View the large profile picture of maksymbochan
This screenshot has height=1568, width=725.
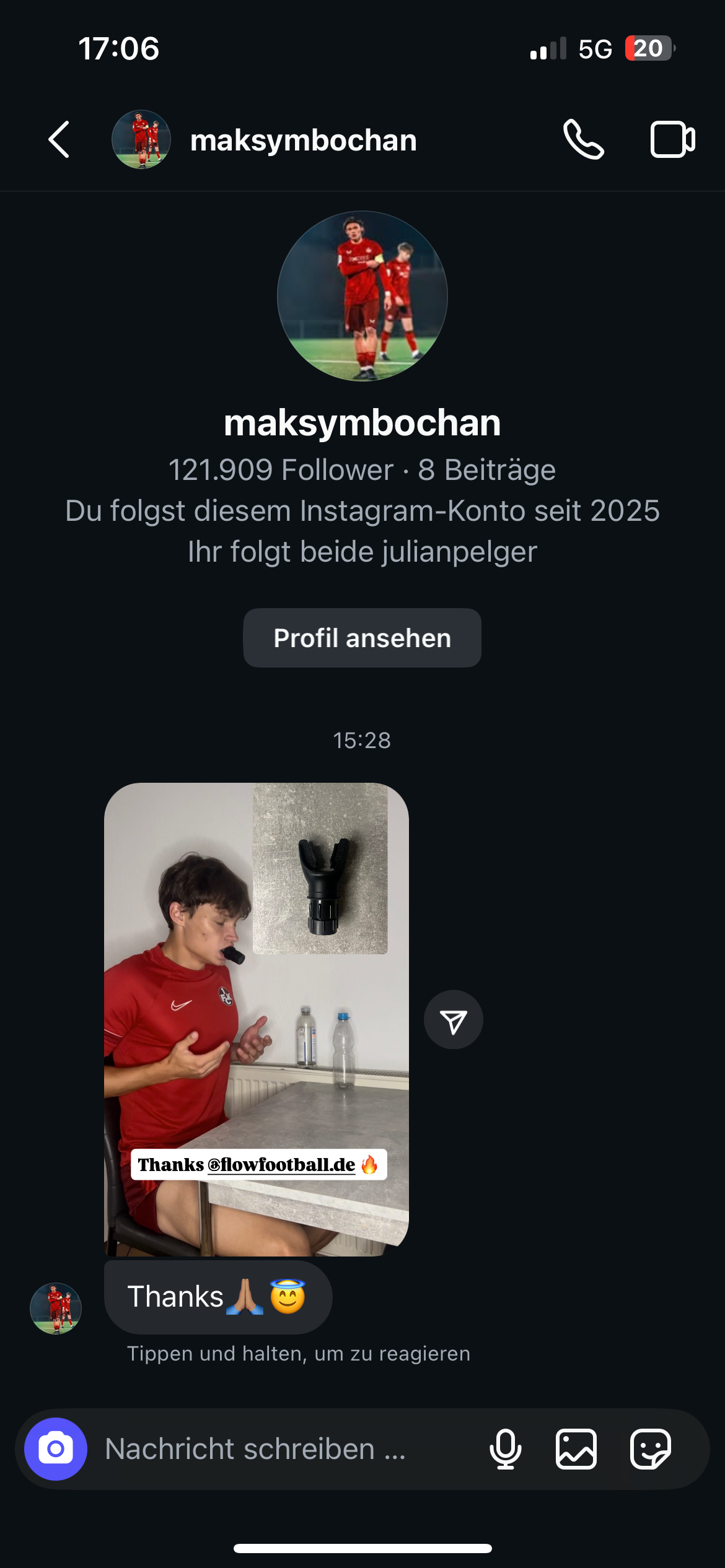click(362, 296)
